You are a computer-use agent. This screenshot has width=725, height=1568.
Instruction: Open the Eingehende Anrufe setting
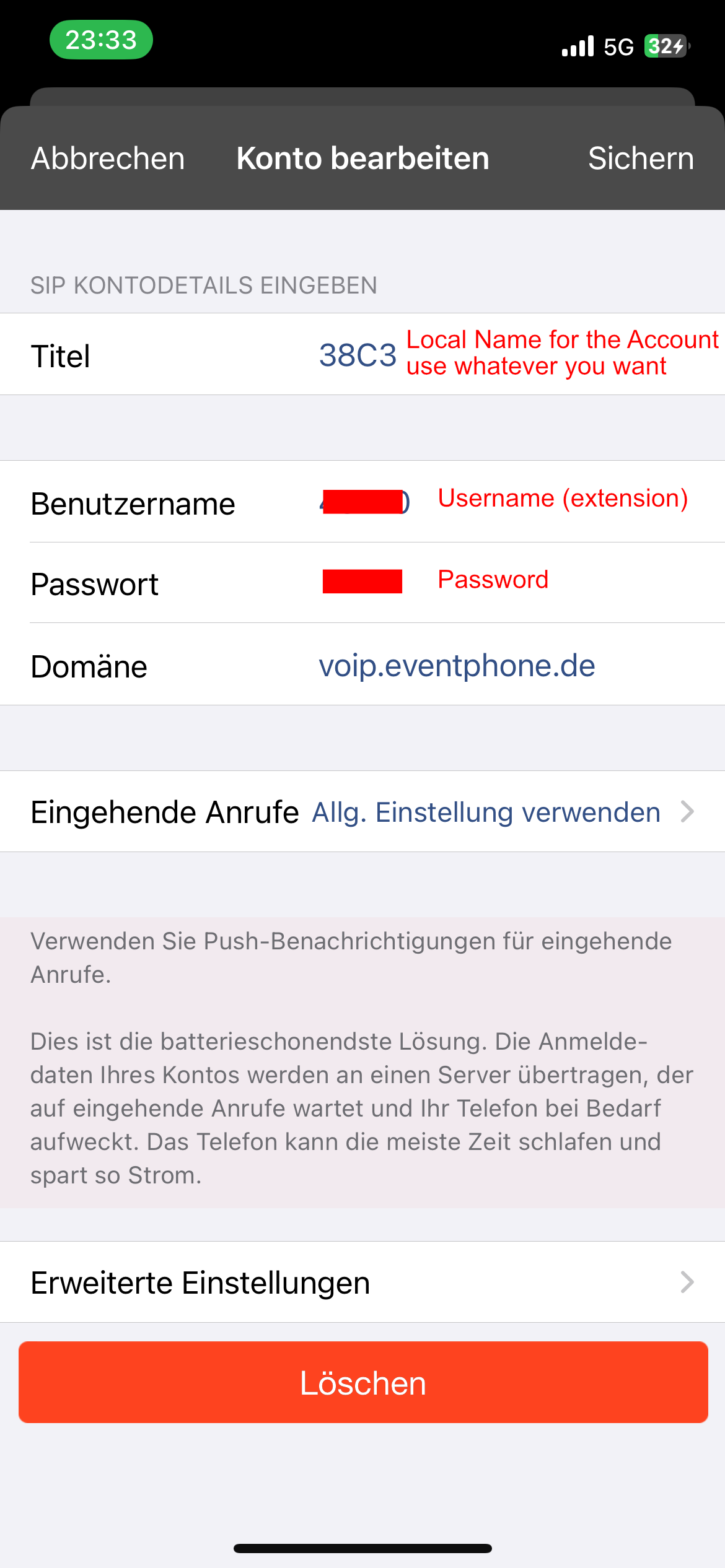coord(362,811)
